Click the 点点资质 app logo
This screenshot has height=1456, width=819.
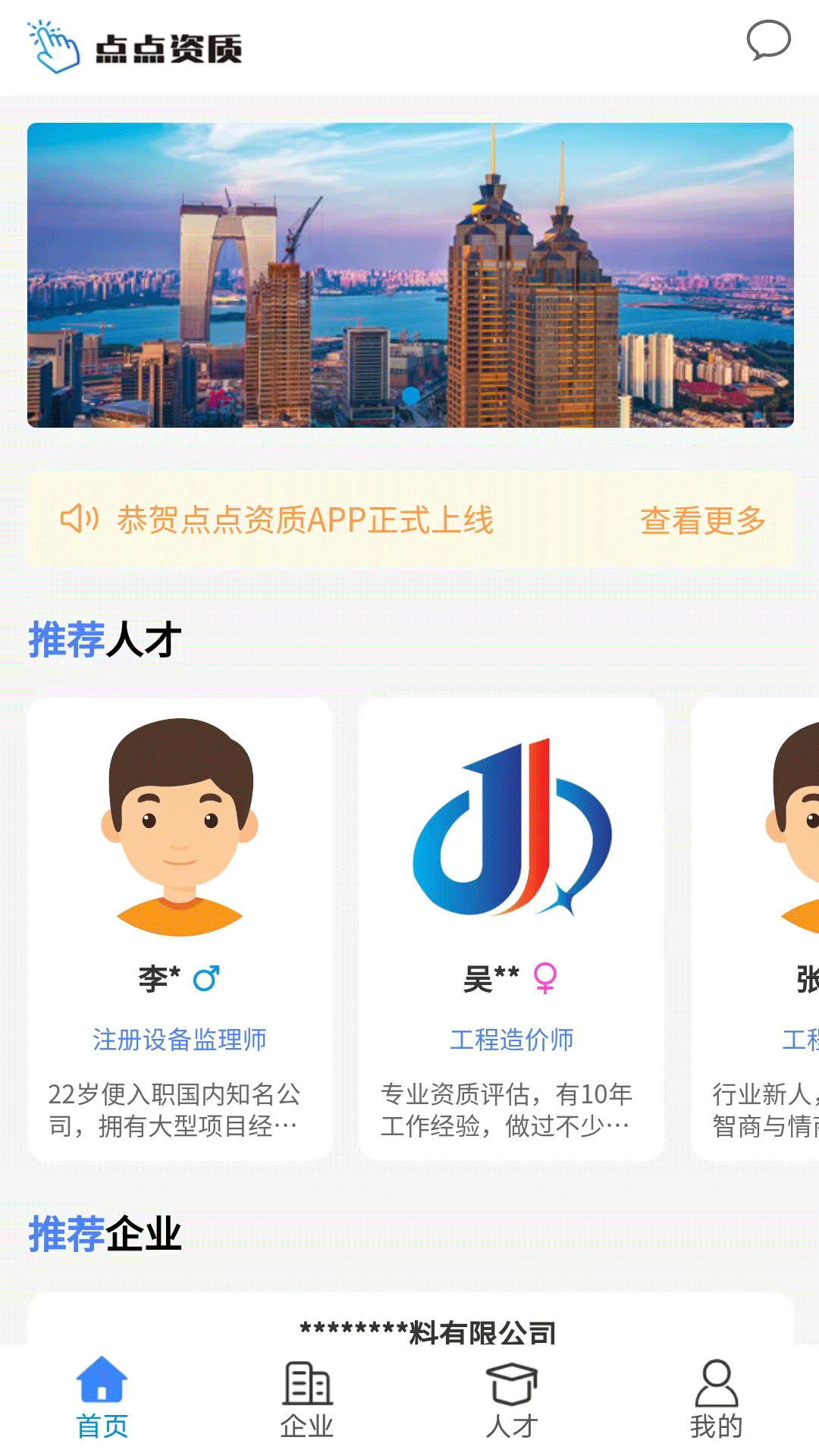(x=136, y=49)
